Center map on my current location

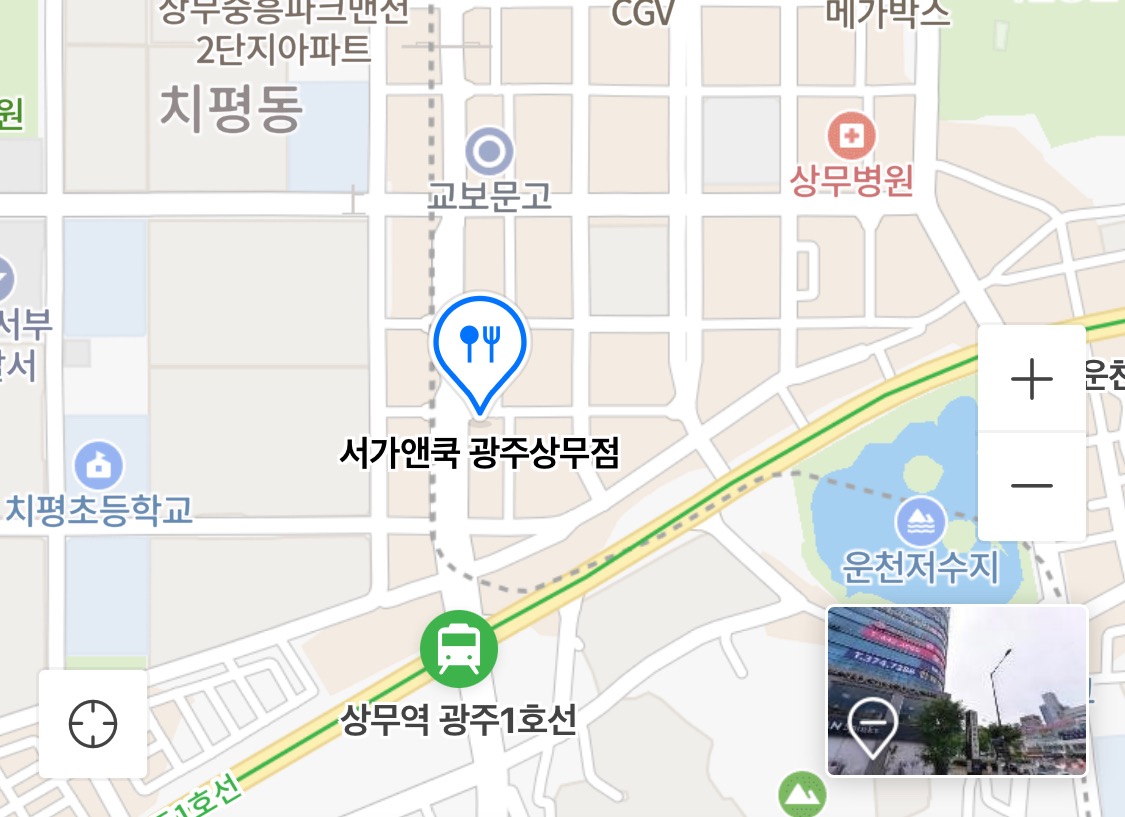93,724
